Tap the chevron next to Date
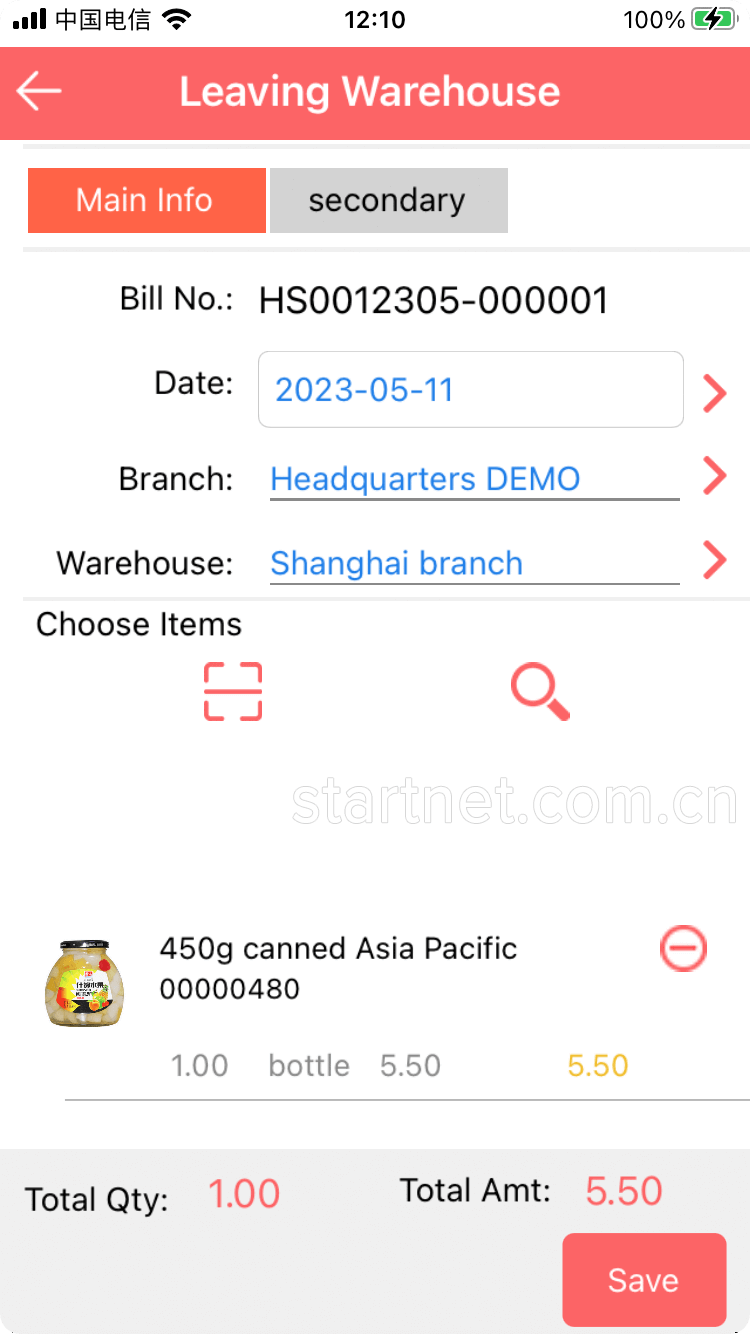 click(x=714, y=393)
